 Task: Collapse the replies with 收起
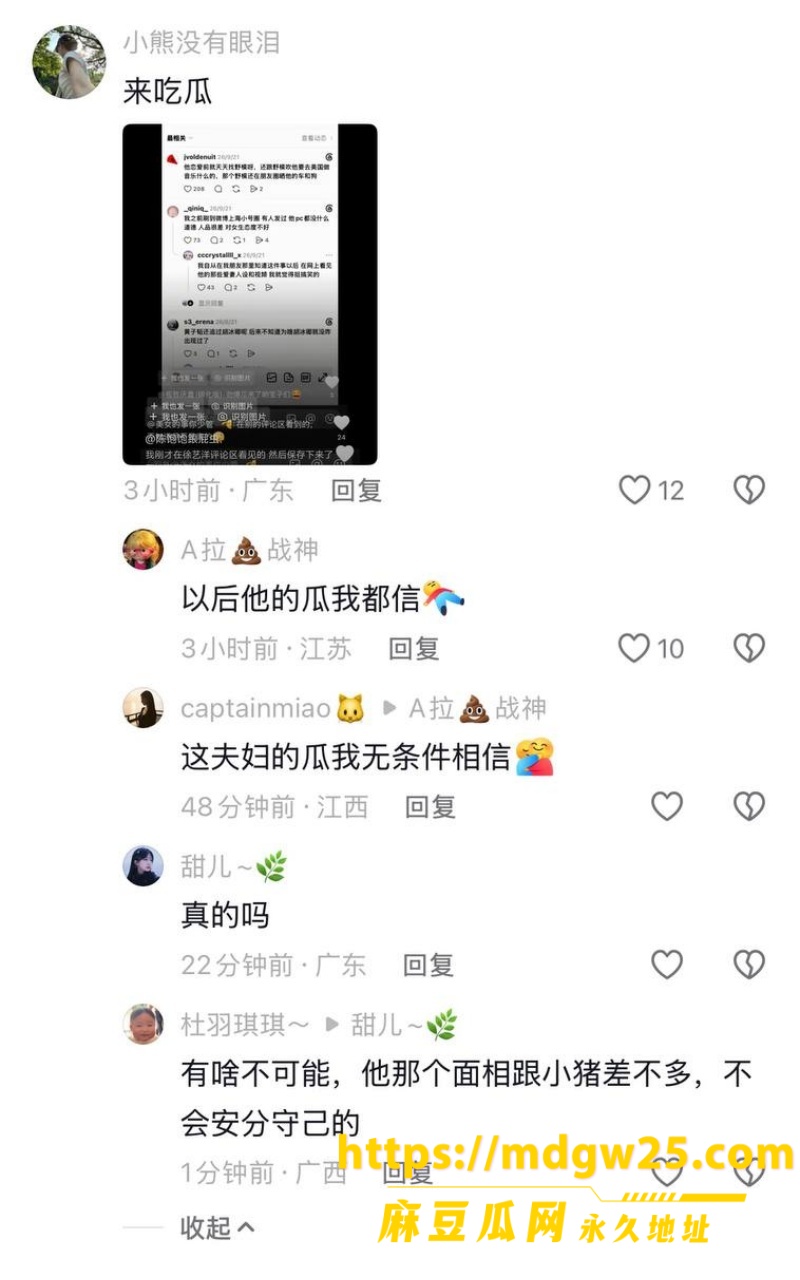tap(217, 1227)
